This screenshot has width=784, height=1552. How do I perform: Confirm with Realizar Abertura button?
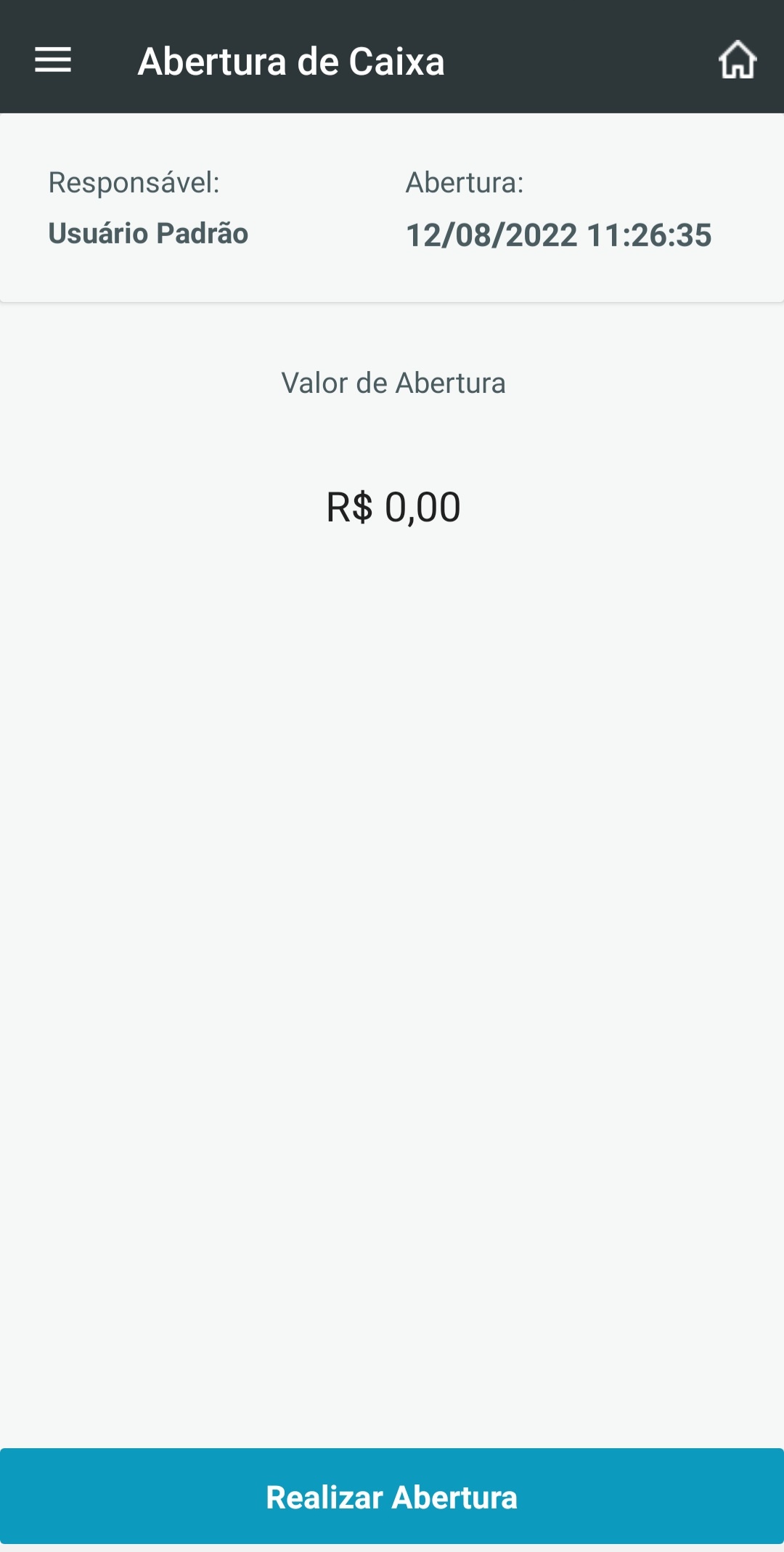[x=392, y=1497]
